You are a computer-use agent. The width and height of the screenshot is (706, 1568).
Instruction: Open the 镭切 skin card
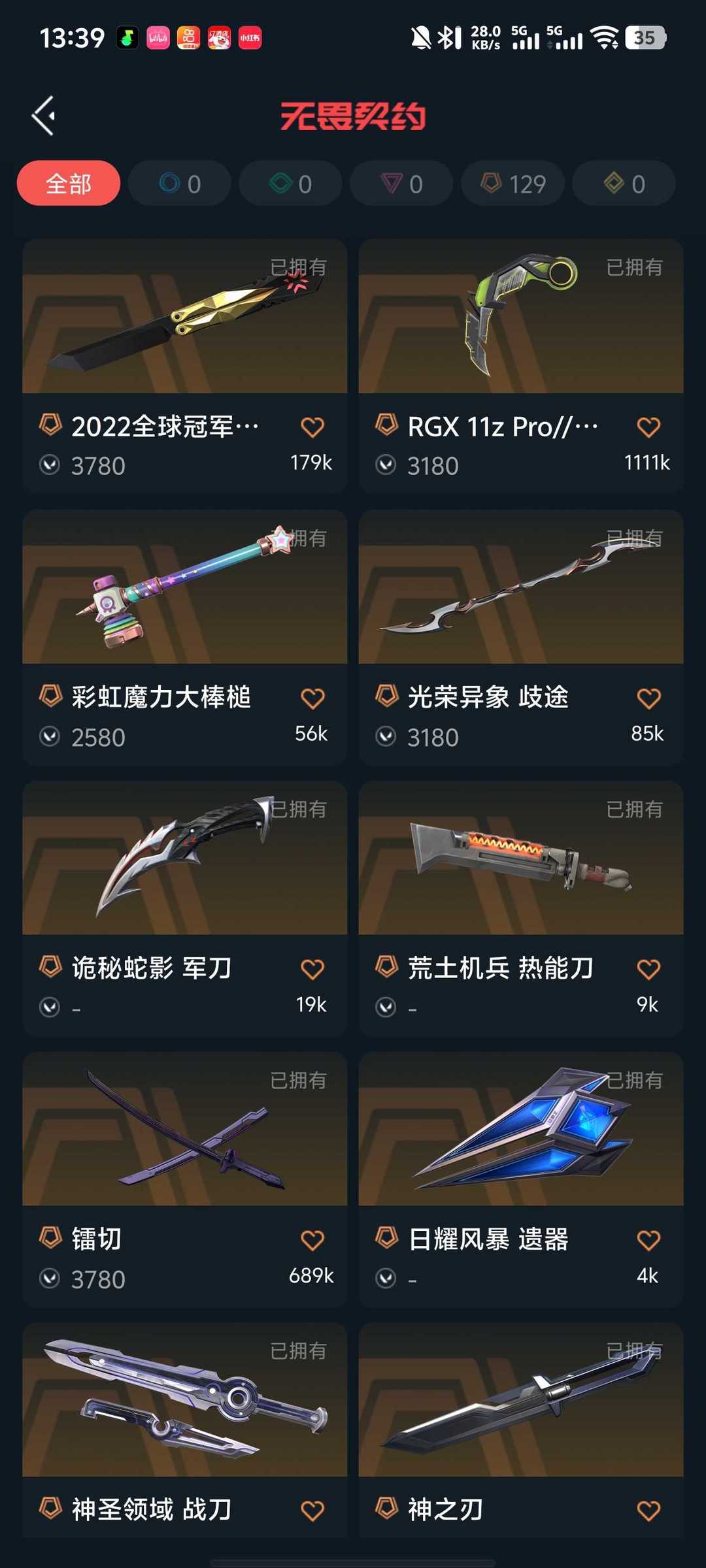[x=185, y=1179]
